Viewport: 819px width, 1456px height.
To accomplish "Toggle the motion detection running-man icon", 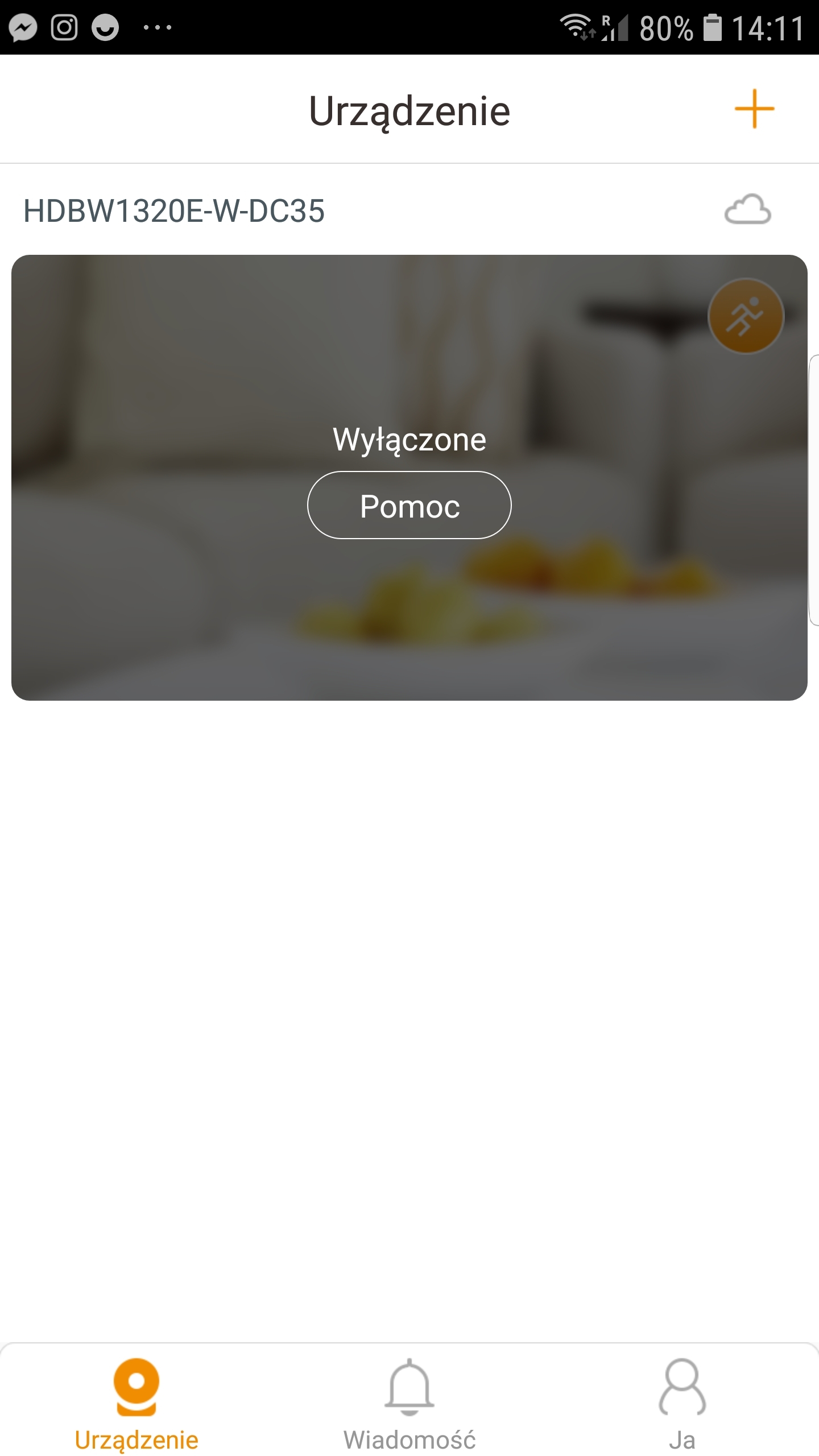I will tap(746, 316).
